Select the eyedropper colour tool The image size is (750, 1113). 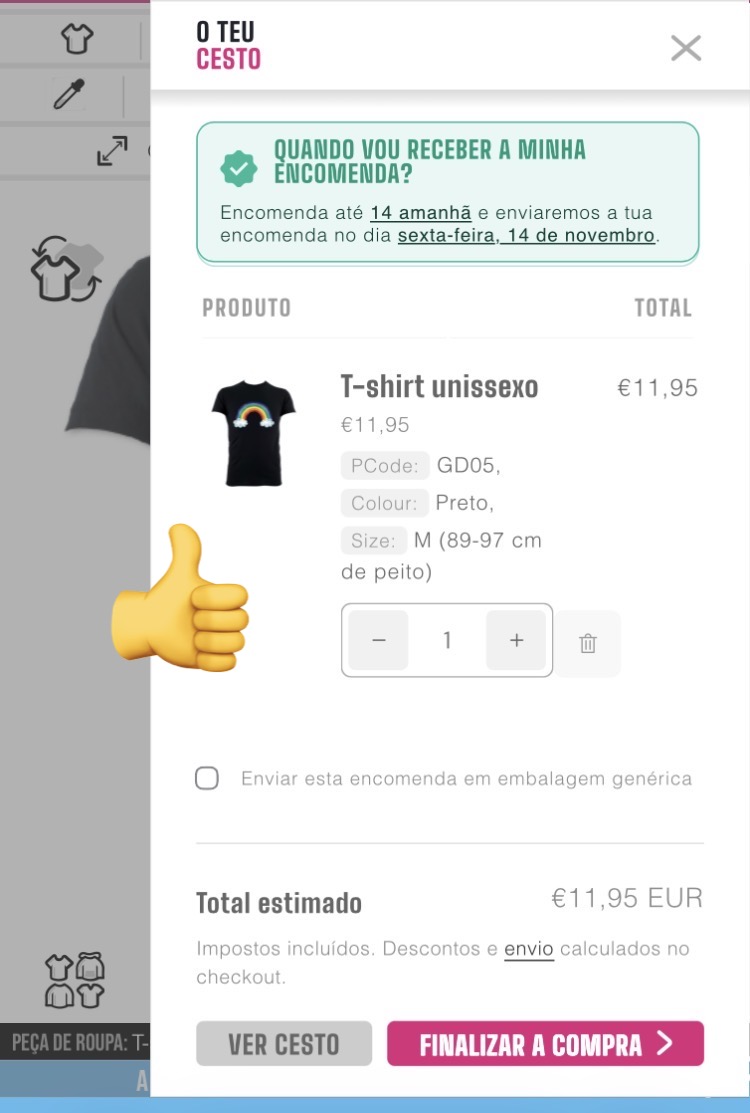69,96
